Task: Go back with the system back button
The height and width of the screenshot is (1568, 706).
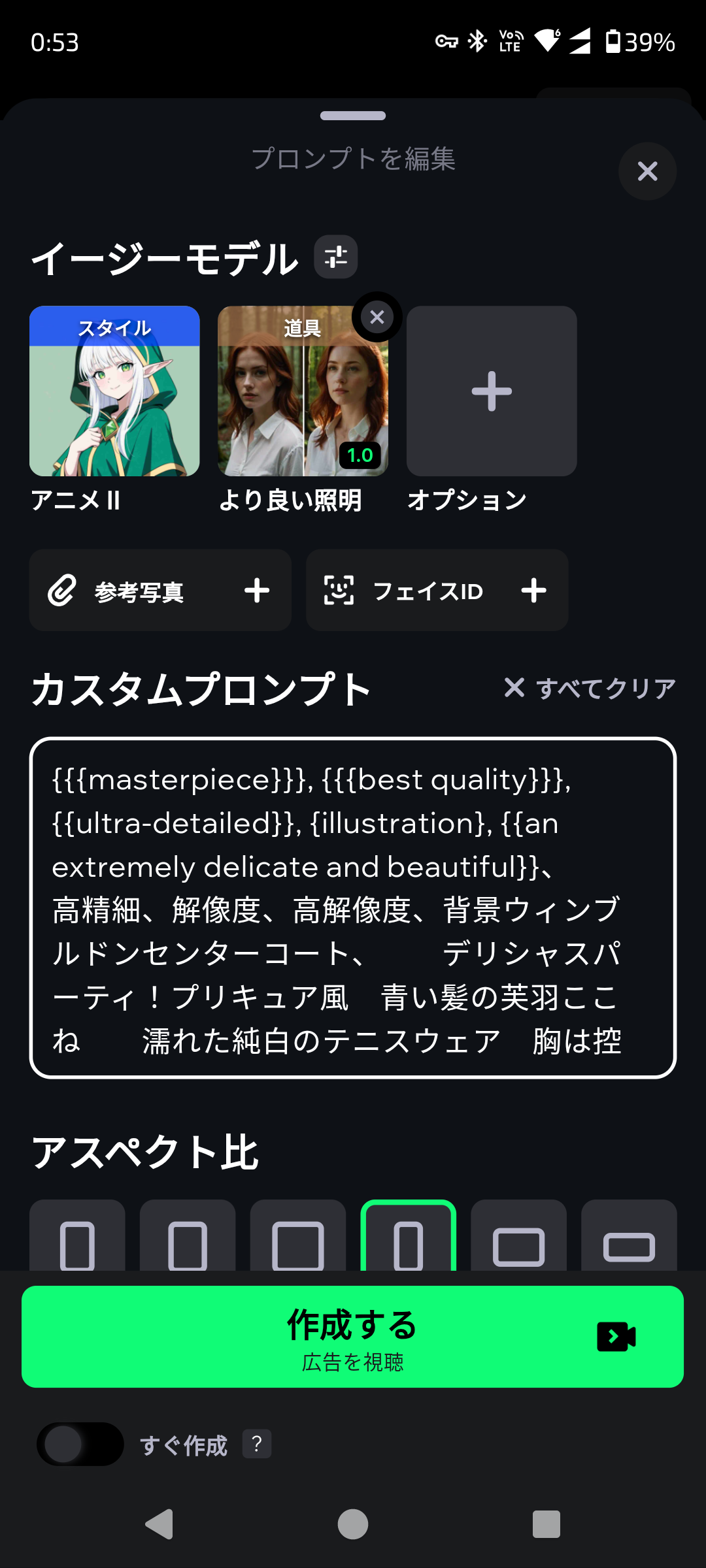Action: pyautogui.click(x=159, y=1524)
